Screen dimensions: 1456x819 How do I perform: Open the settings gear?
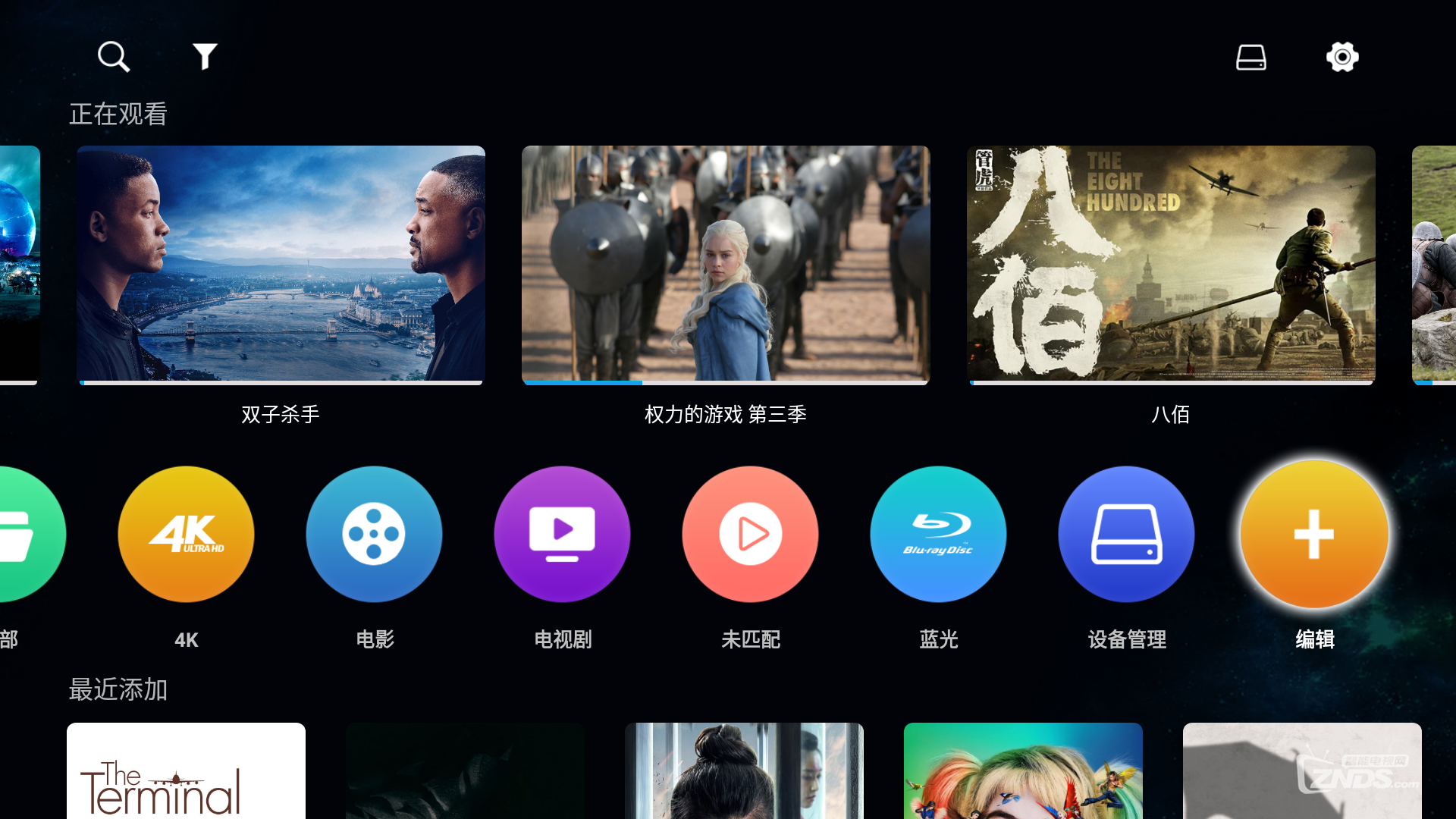[1342, 57]
